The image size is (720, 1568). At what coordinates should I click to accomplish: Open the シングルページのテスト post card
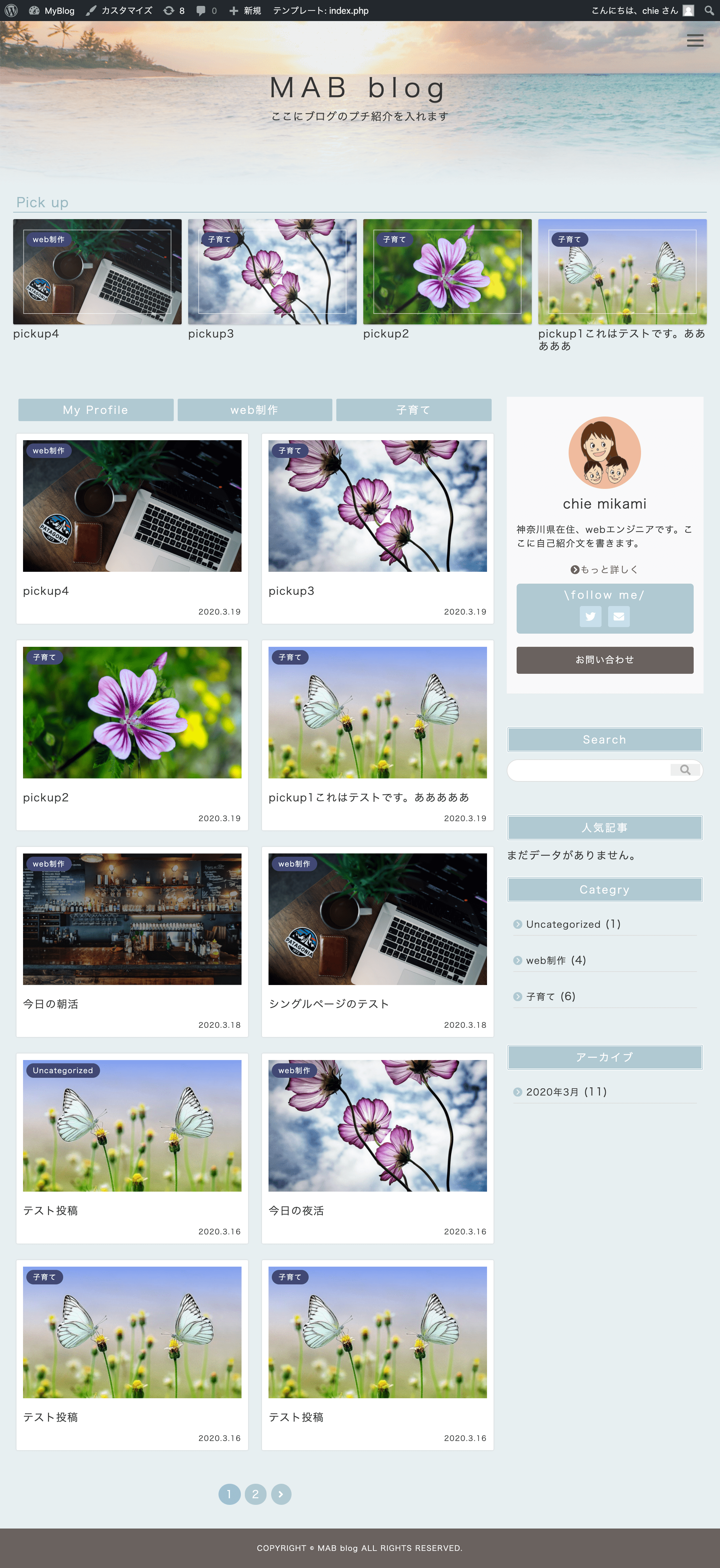coord(377,940)
